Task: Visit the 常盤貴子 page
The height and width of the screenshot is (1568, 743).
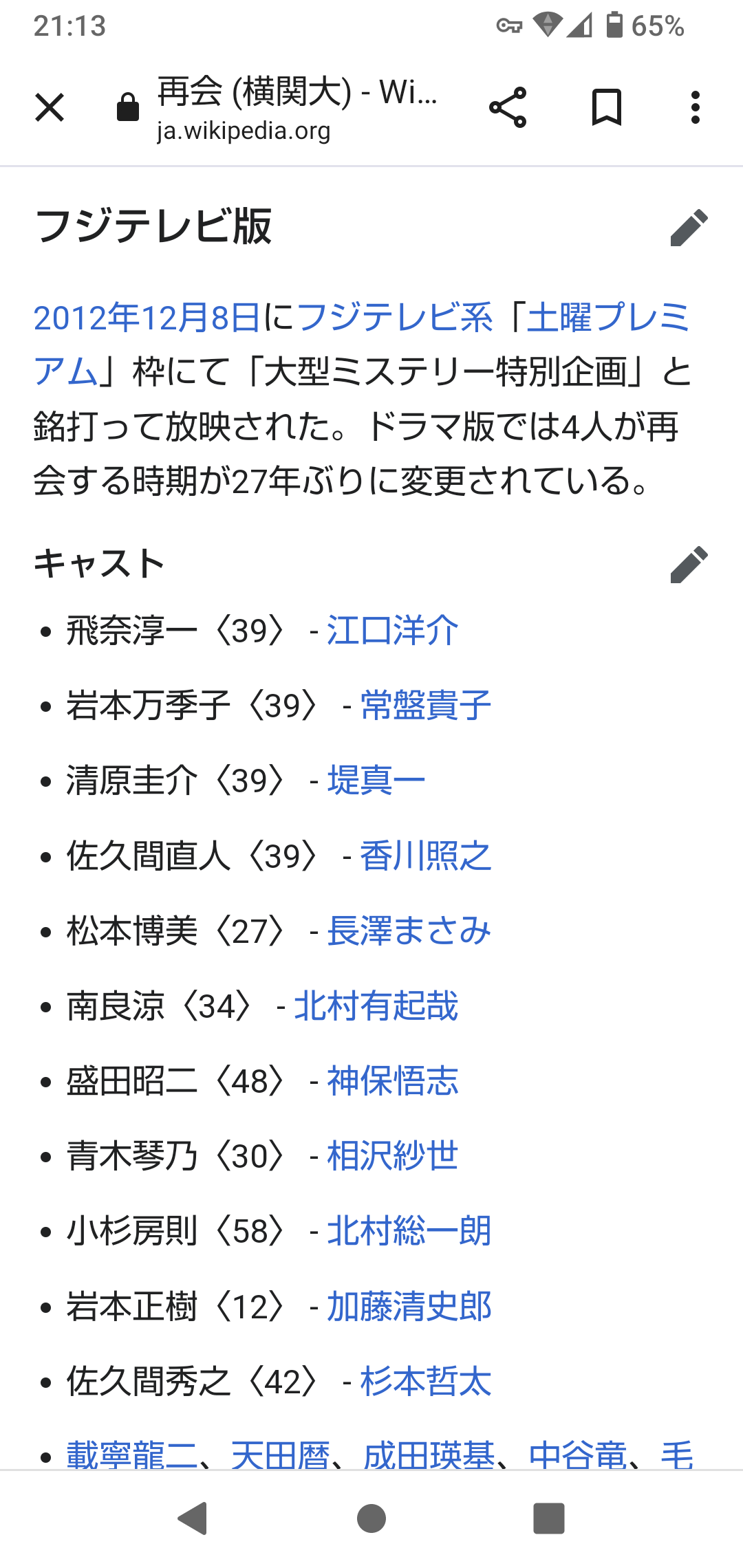Action: pos(425,706)
